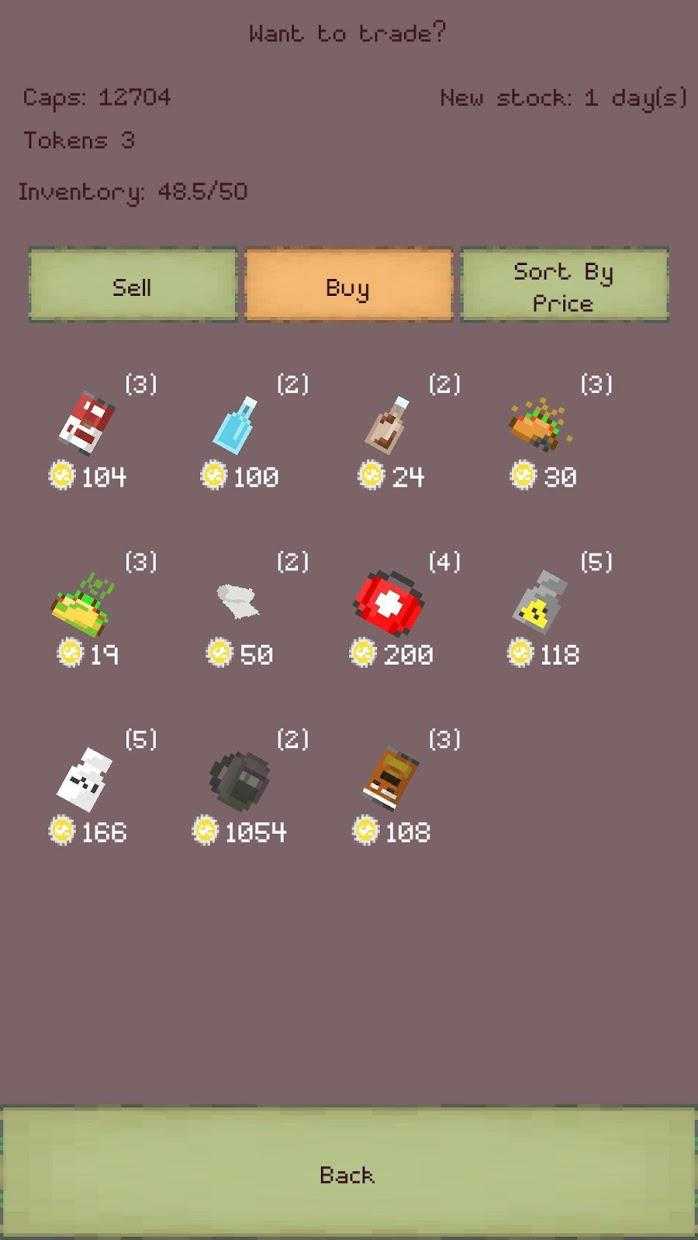Viewport: 698px width, 1240px height.
Task: Select the cloth item priced 50
Action: 238,602
